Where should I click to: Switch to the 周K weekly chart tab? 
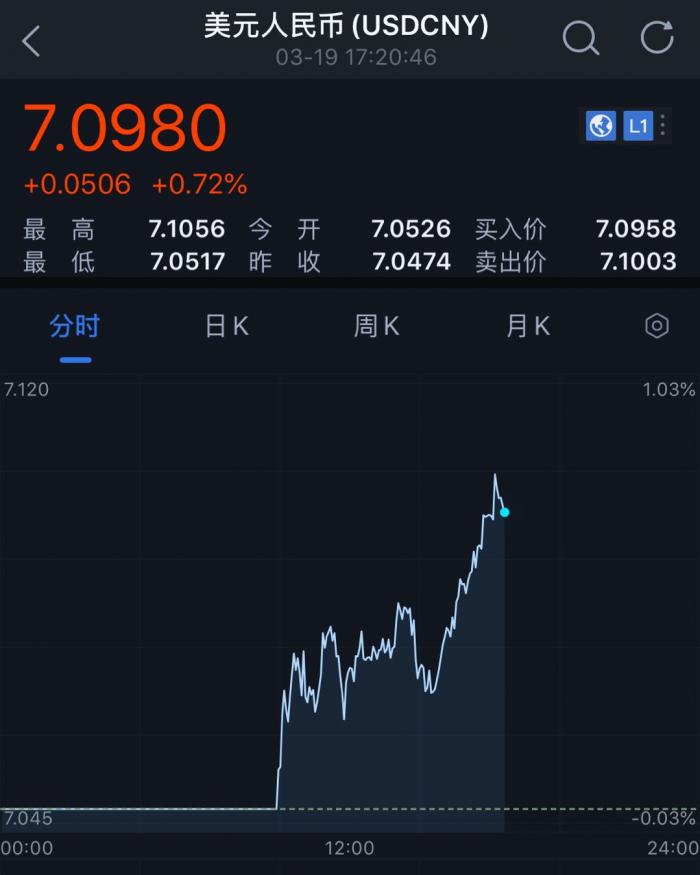(376, 326)
